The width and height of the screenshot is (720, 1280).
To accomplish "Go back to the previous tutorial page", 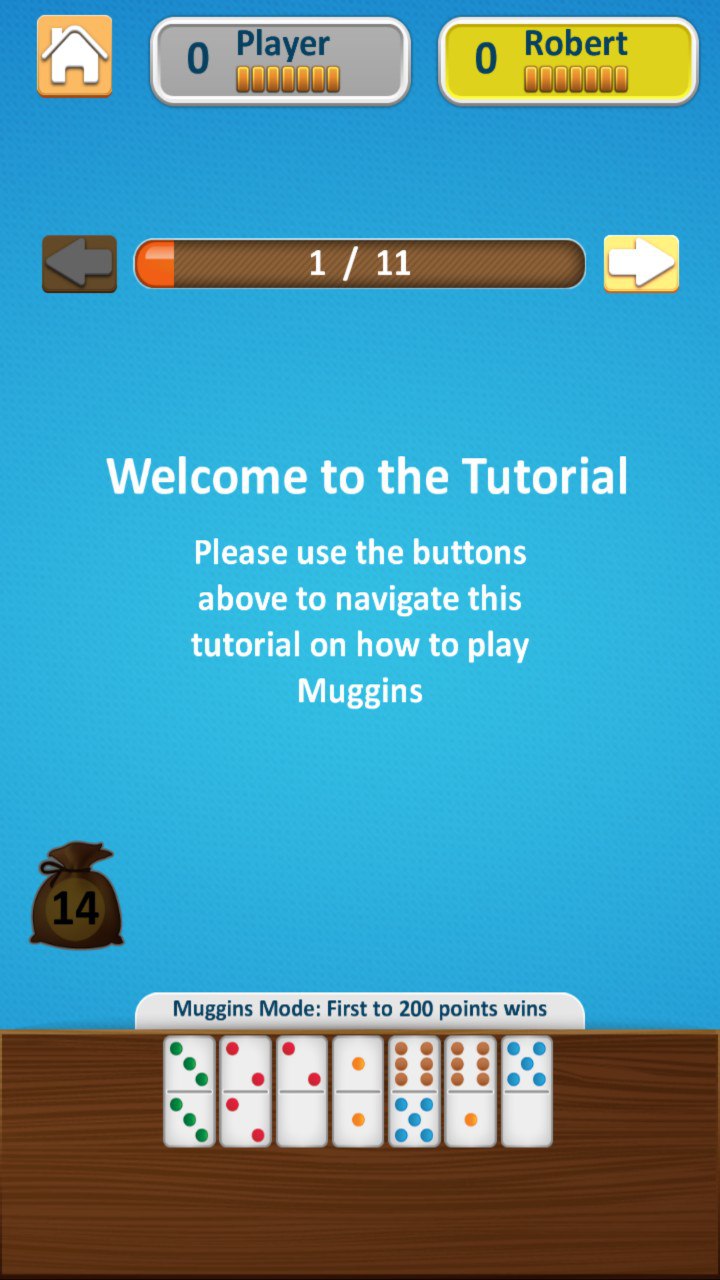I will [79, 264].
